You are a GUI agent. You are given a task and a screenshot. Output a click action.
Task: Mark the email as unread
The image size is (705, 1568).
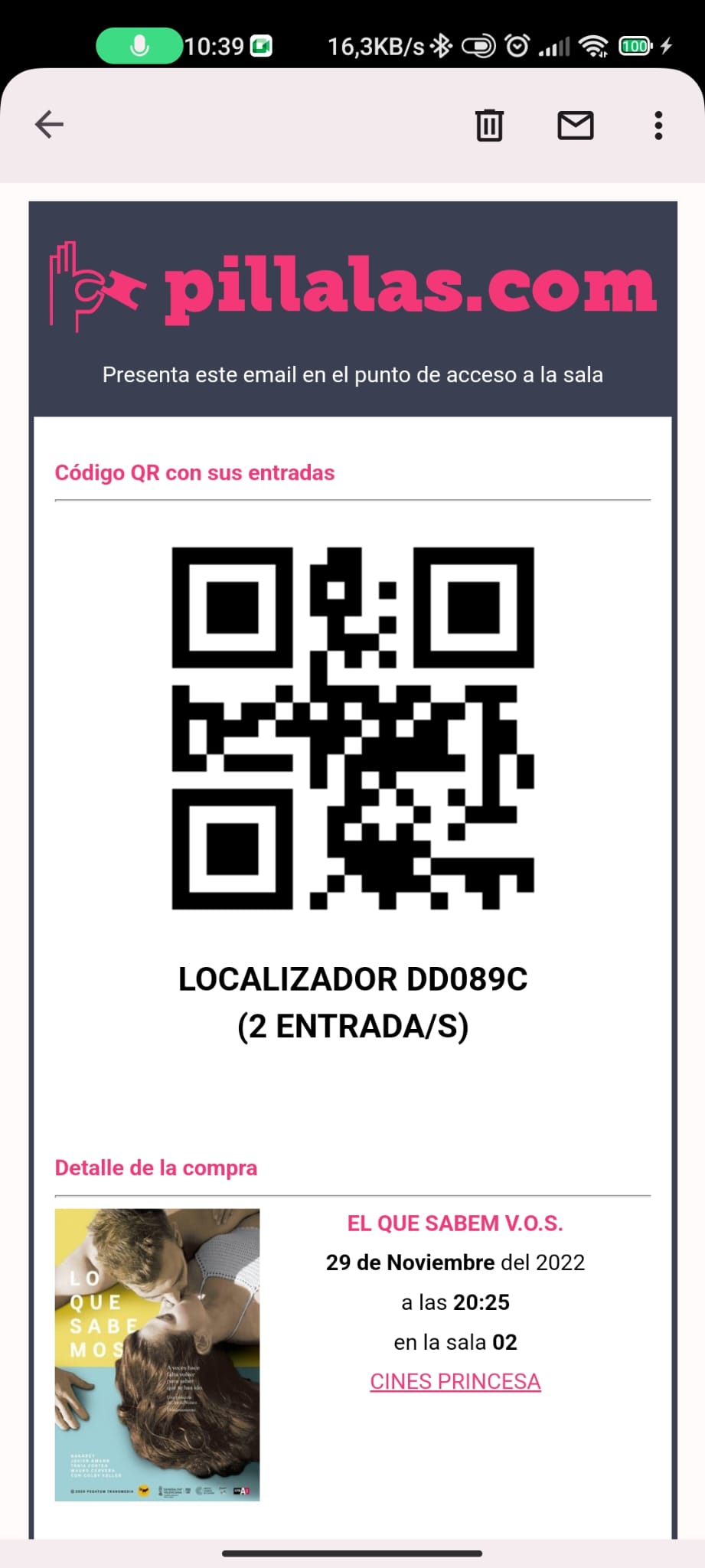coord(575,126)
